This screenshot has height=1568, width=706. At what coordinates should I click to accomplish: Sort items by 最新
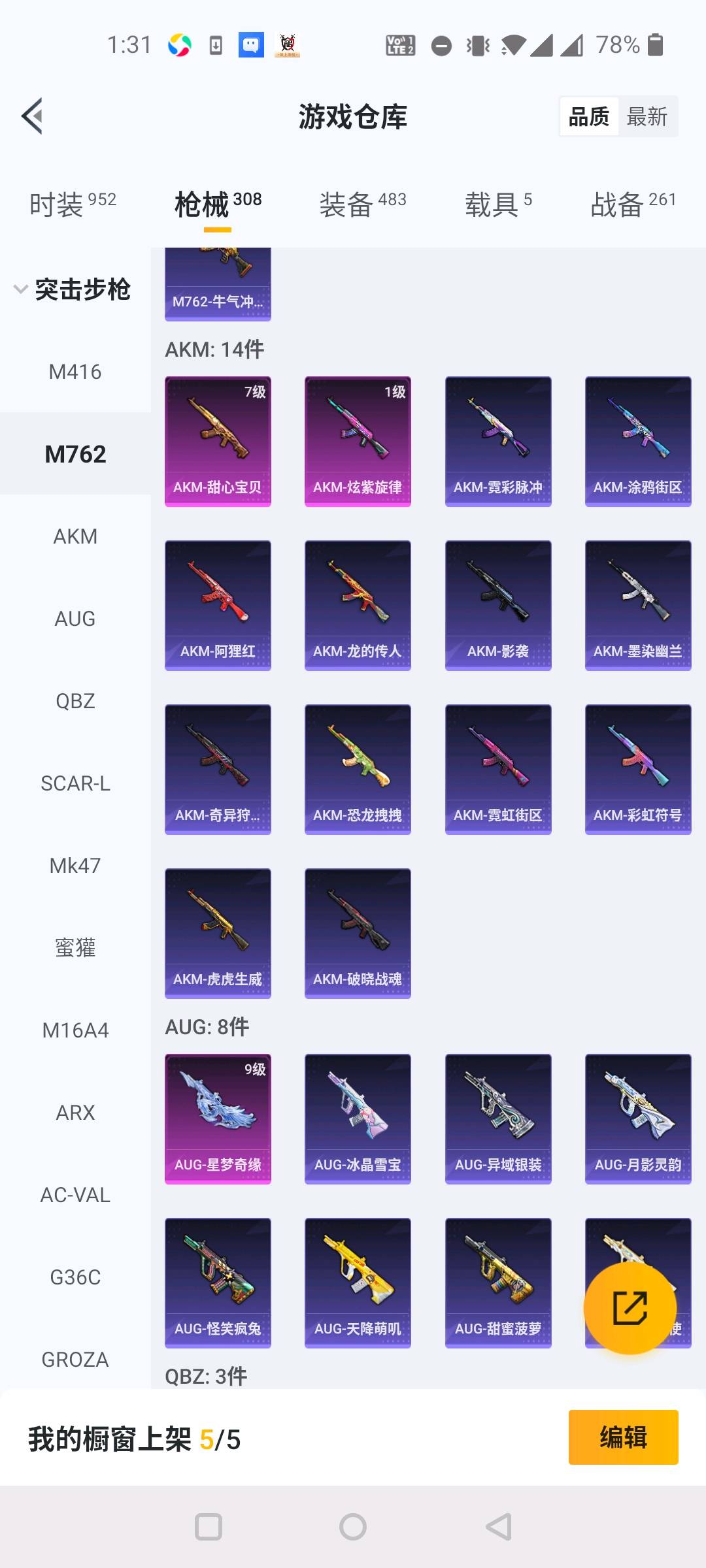tap(647, 117)
